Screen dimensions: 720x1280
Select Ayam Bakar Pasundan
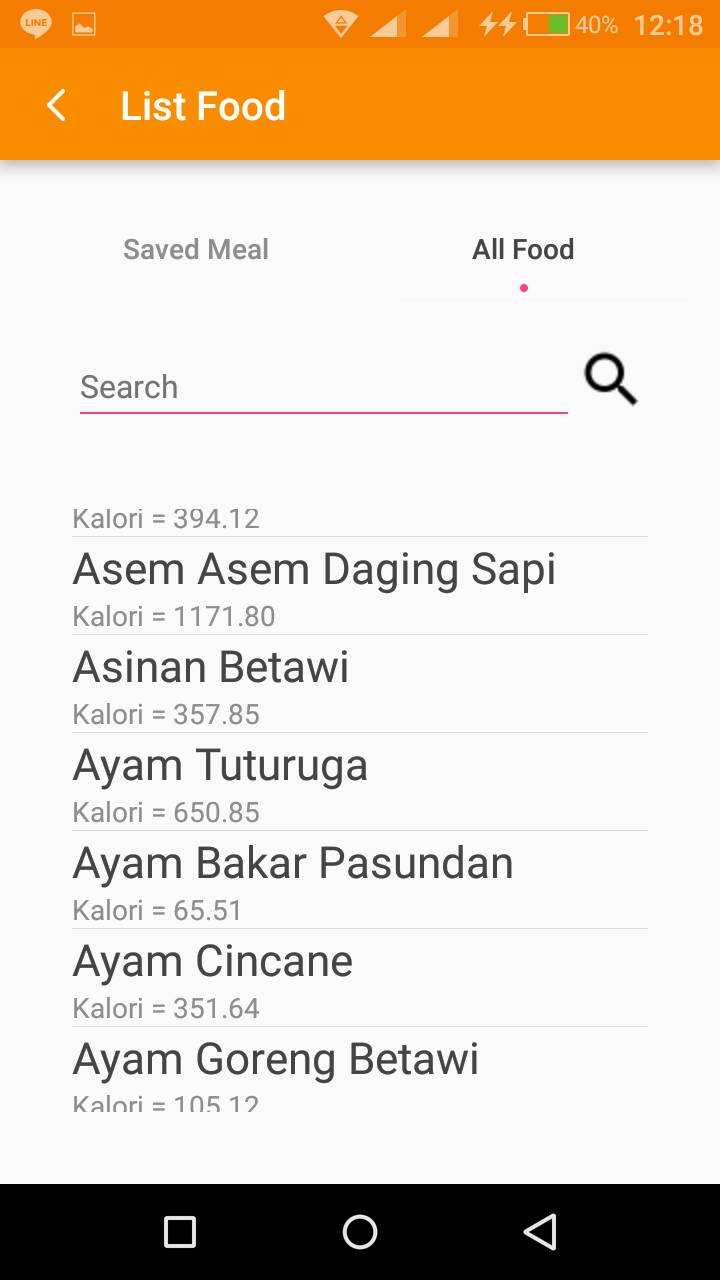pos(293,879)
